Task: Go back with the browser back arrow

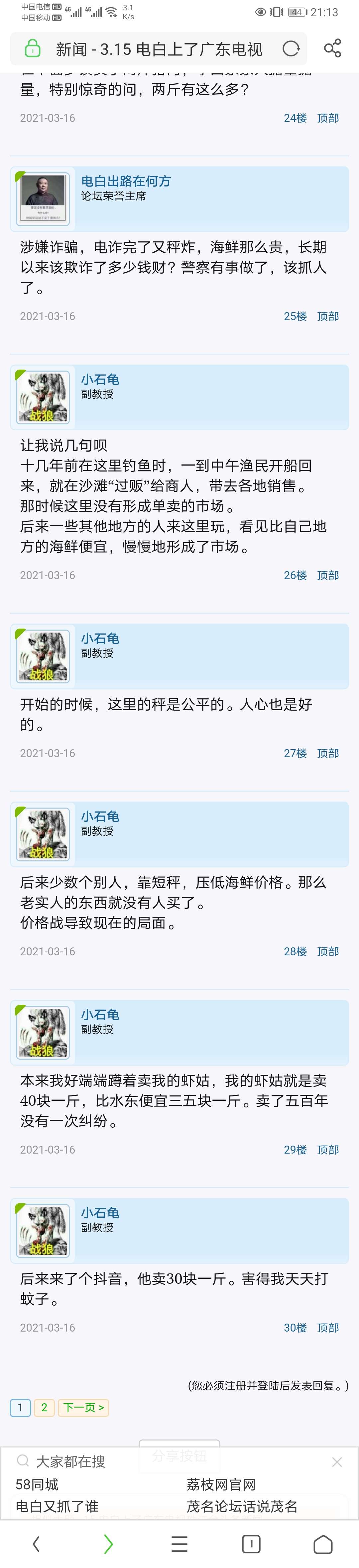Action: pos(36,1544)
